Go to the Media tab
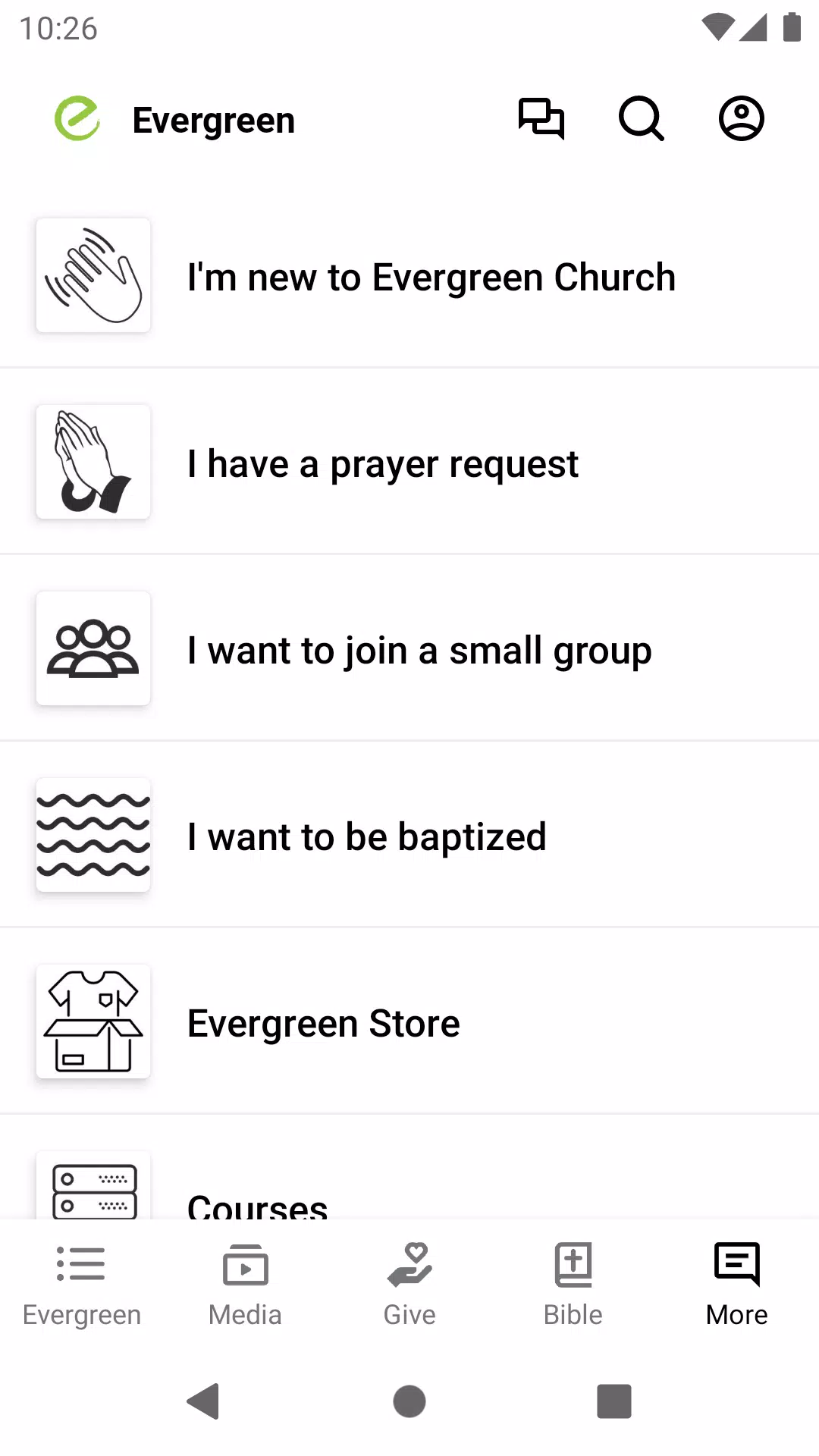 (x=246, y=1285)
